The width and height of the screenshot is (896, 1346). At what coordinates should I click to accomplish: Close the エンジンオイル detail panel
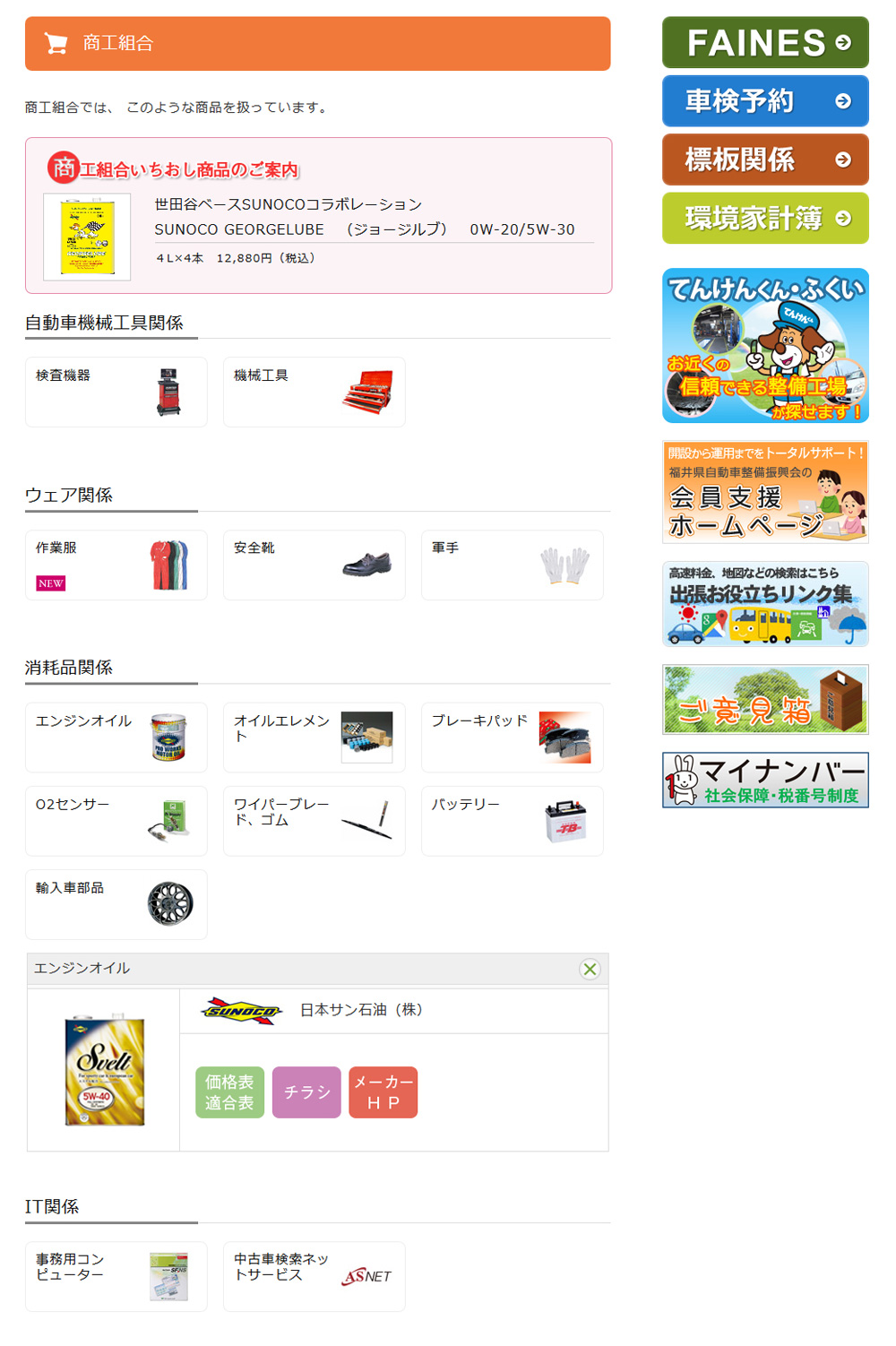tap(590, 969)
